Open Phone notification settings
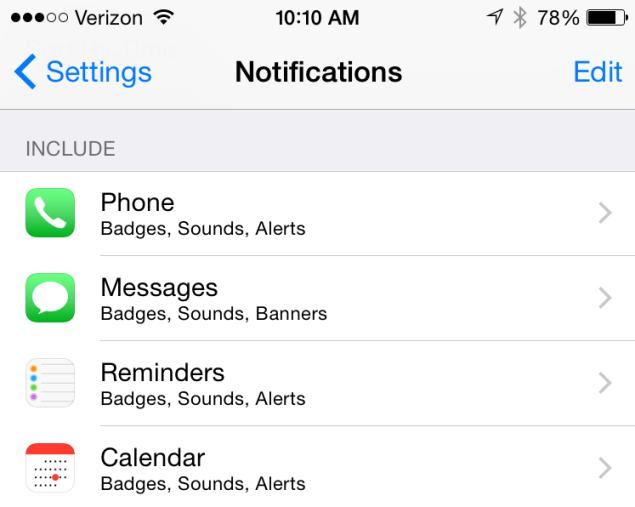This screenshot has width=635, height=507. 318,213
